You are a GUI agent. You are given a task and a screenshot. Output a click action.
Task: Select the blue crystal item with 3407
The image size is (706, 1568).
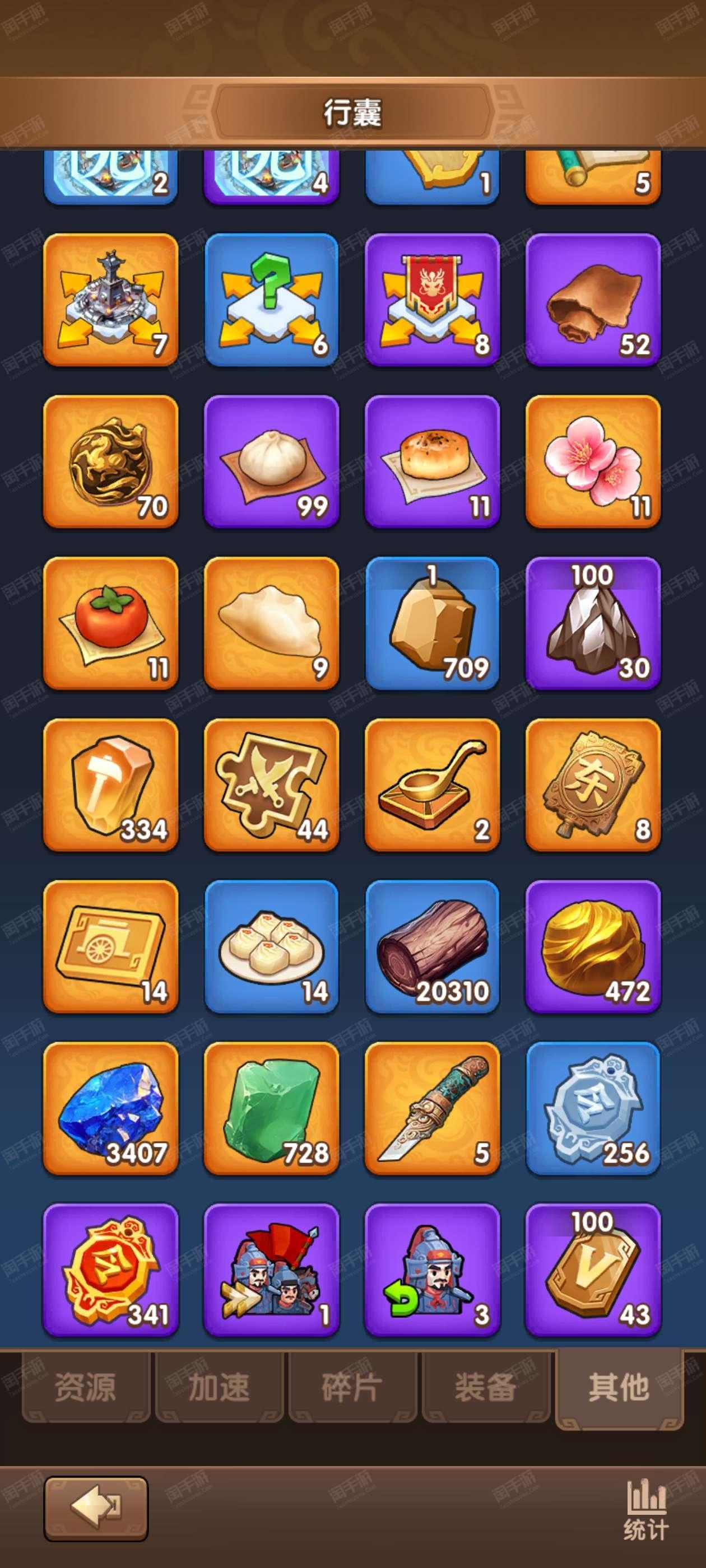111,1108
